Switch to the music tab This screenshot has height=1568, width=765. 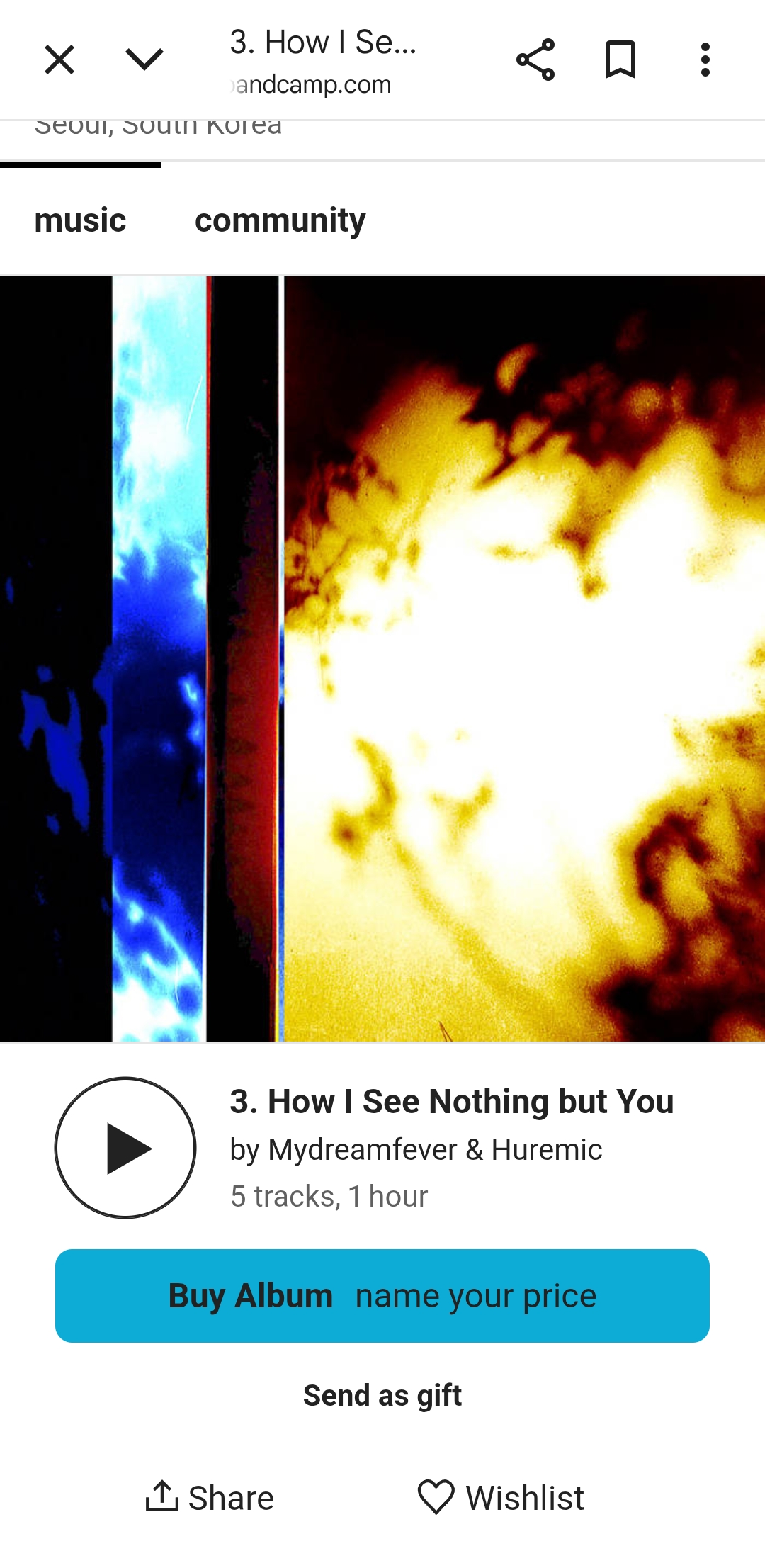(80, 220)
